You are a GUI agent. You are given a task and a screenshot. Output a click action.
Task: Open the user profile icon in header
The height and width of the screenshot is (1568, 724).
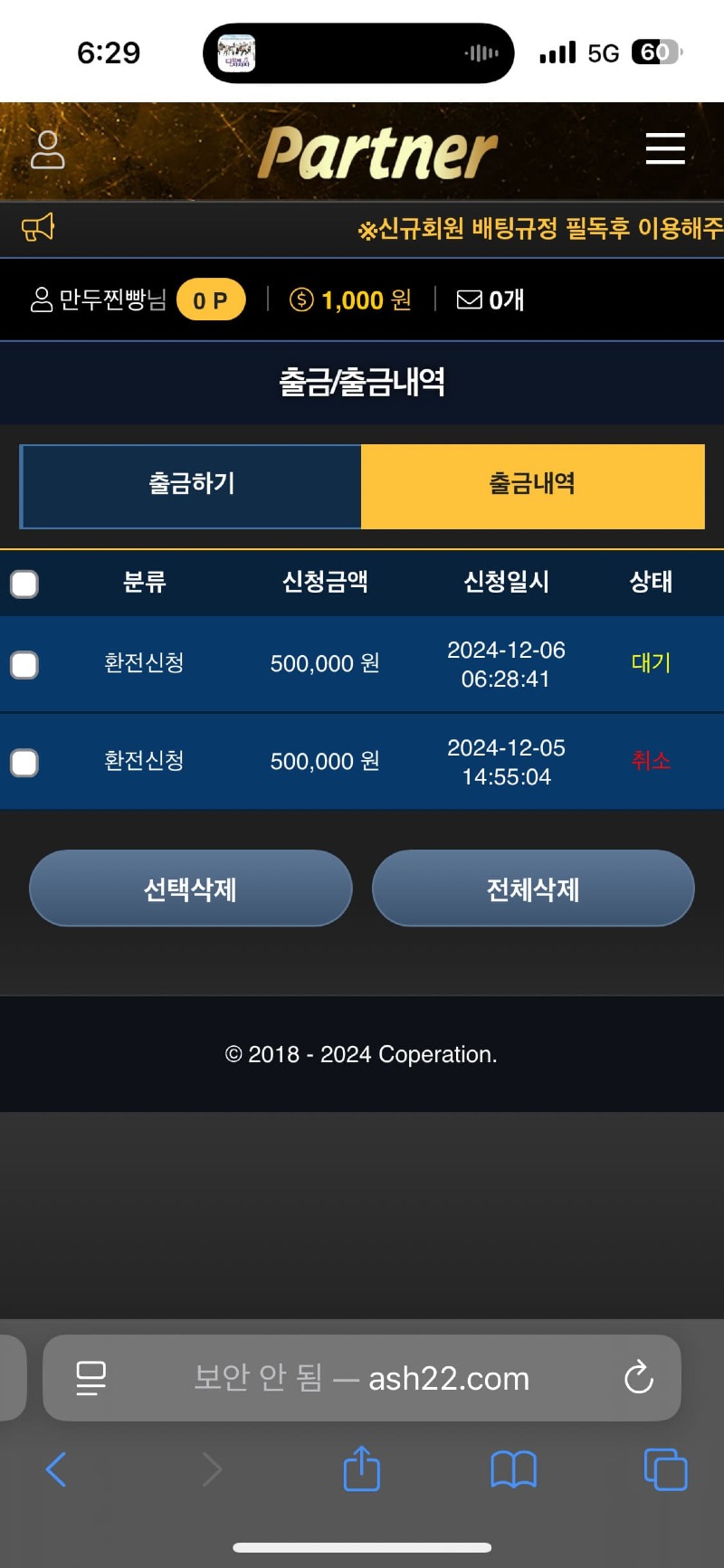tap(47, 150)
